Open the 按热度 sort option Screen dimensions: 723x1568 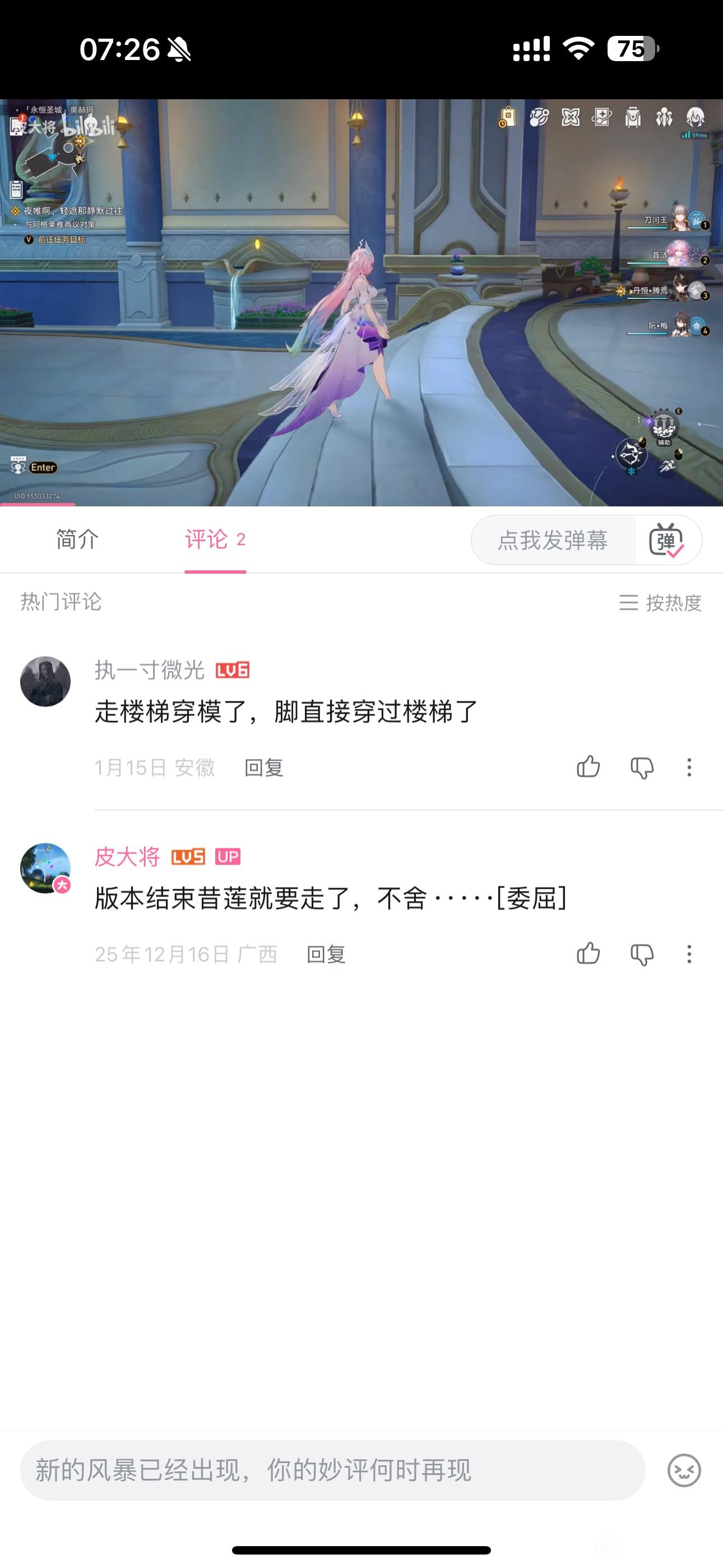pyautogui.click(x=660, y=603)
